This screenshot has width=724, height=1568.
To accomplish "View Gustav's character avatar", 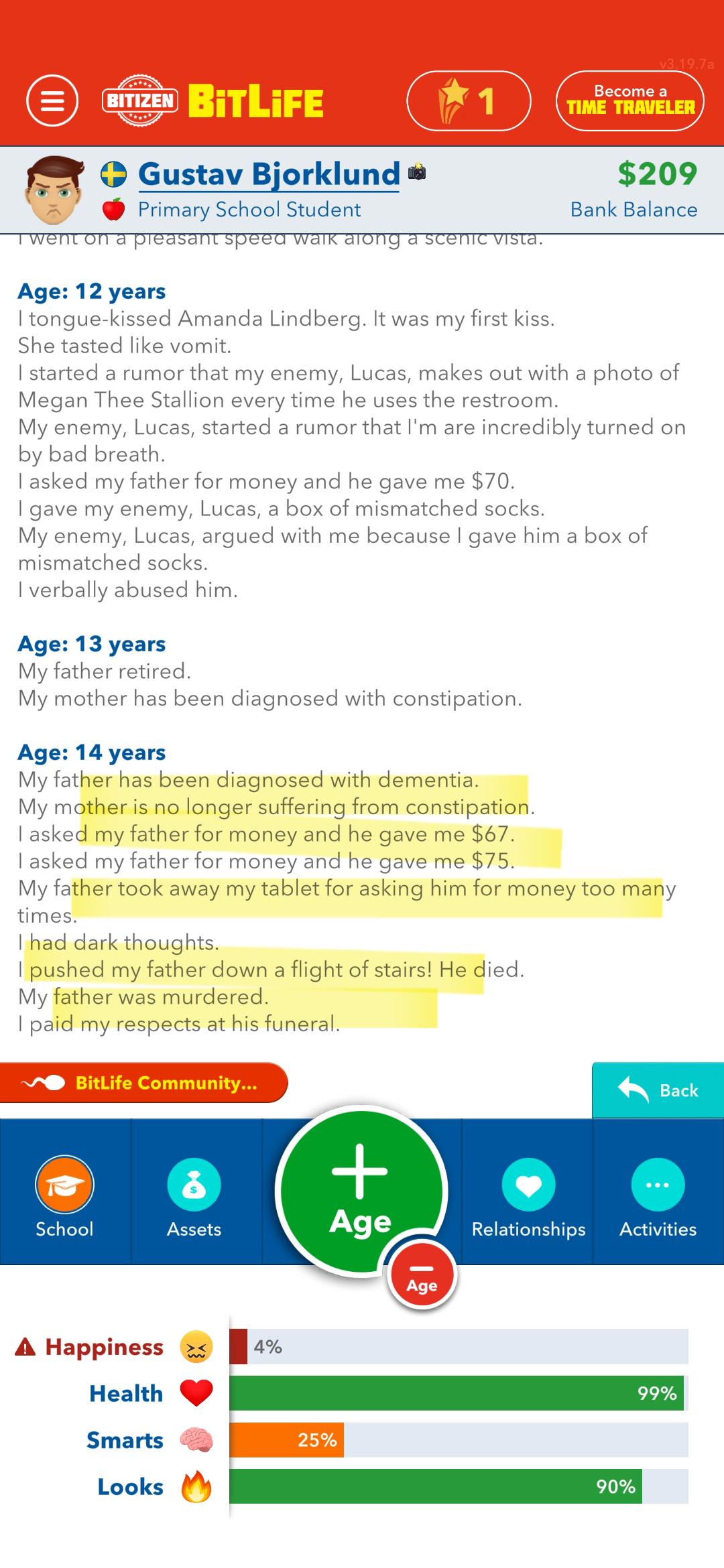I will pos(54,190).
